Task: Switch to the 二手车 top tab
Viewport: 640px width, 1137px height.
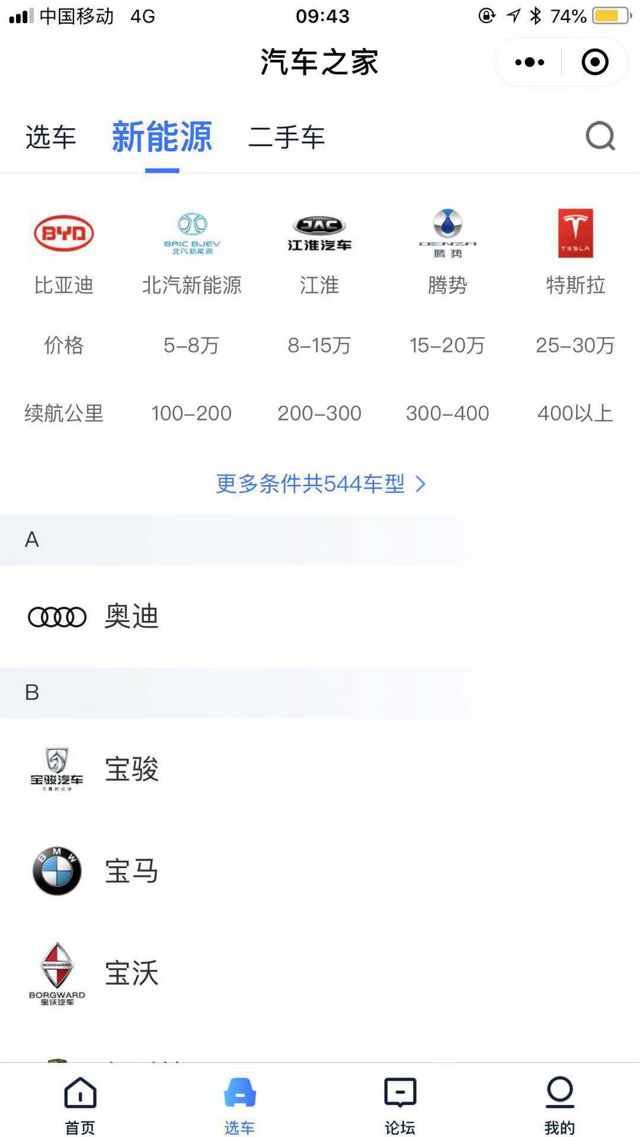Action: 287,137
